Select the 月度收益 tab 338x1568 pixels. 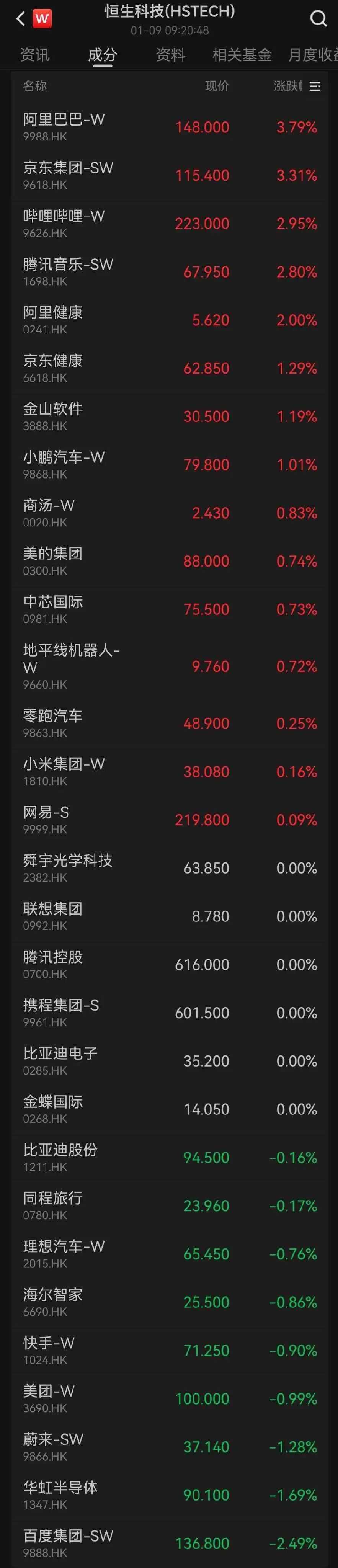pos(312,56)
